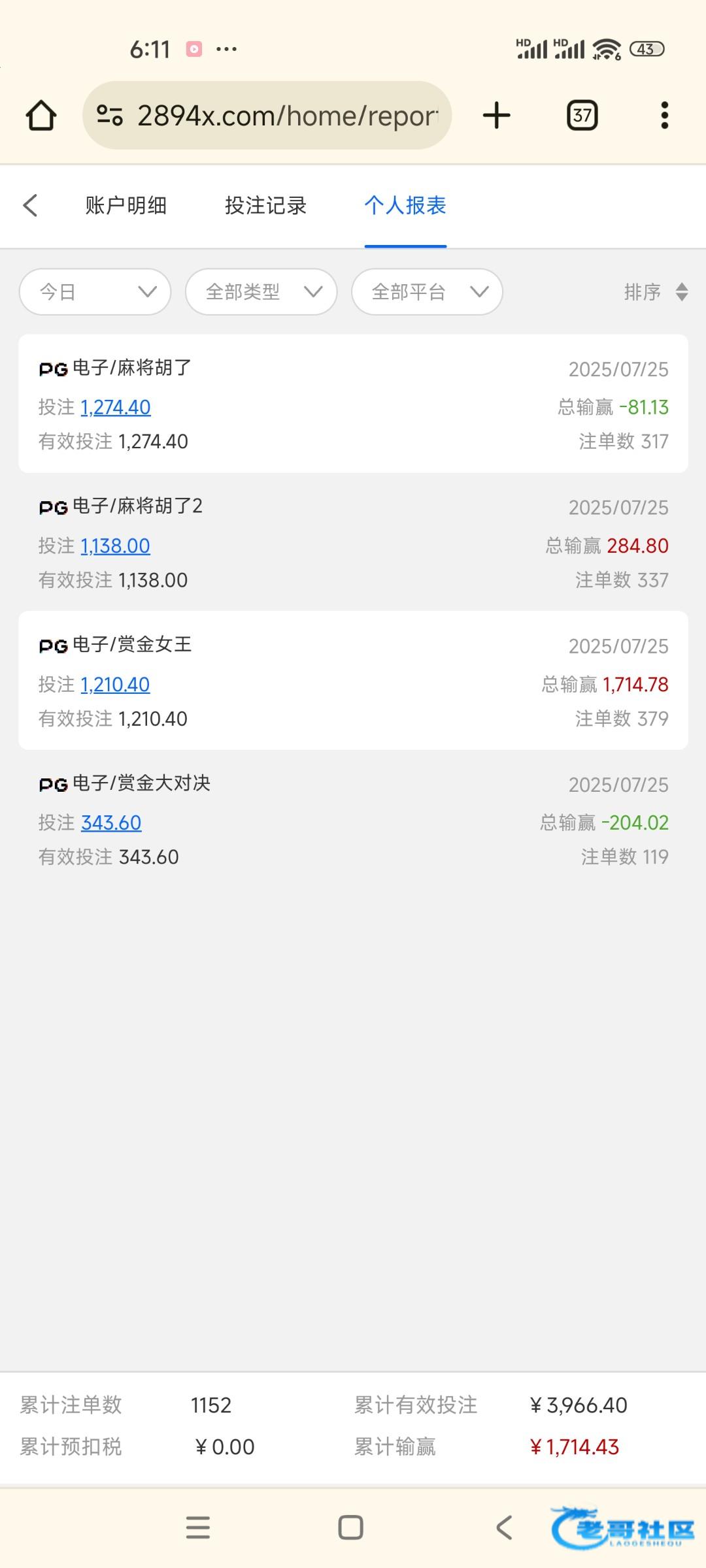Open the system recent apps menu

click(x=198, y=1527)
